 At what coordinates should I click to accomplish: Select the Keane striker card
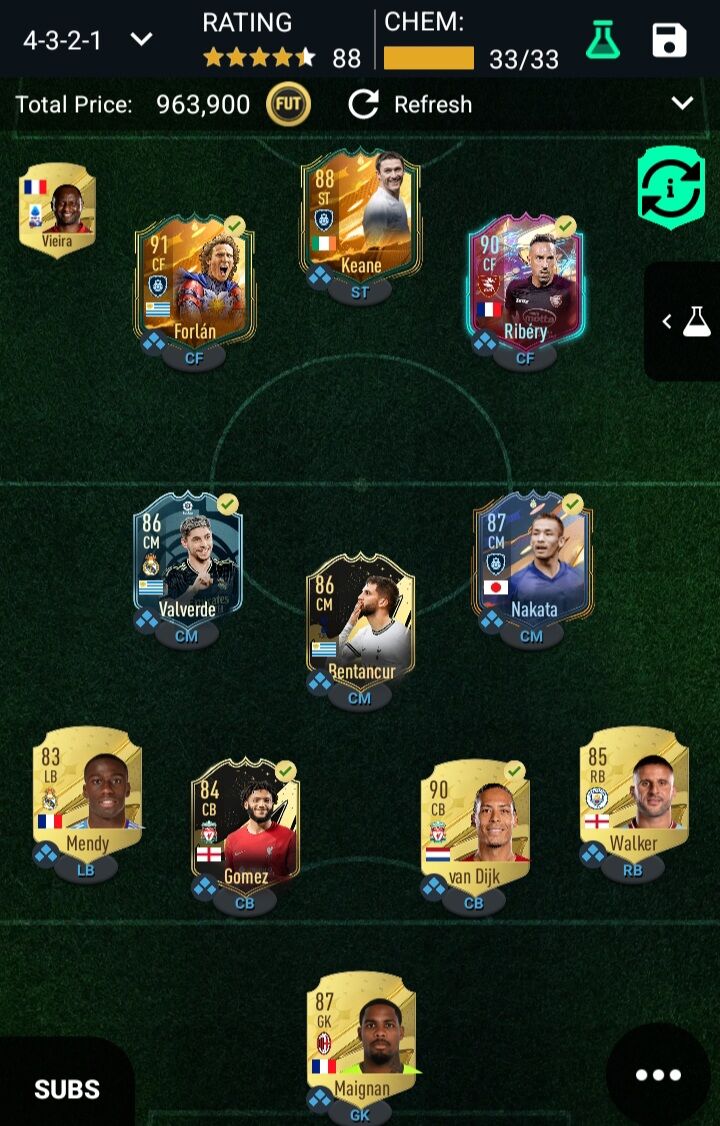click(x=361, y=215)
